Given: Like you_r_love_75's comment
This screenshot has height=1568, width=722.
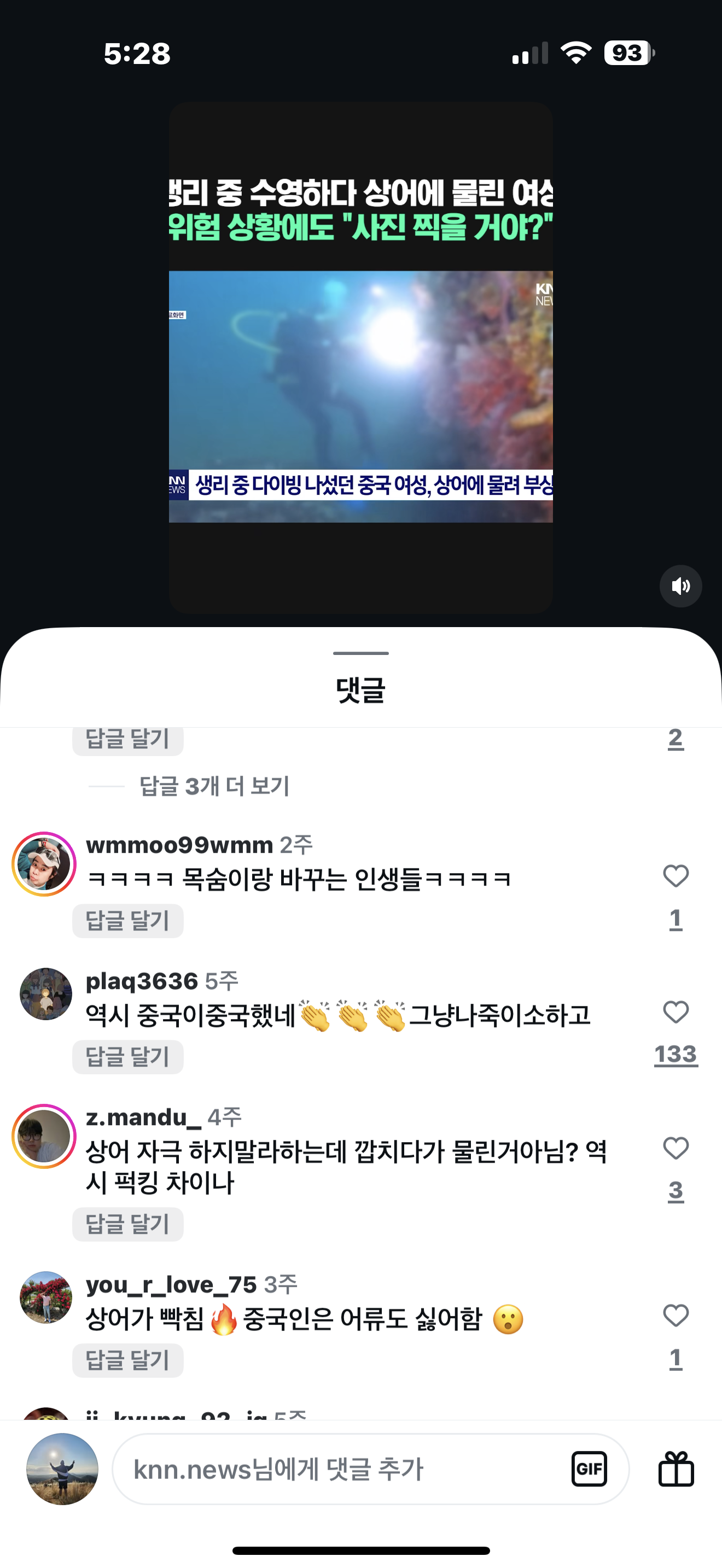Looking at the screenshot, I should [x=675, y=1316].
